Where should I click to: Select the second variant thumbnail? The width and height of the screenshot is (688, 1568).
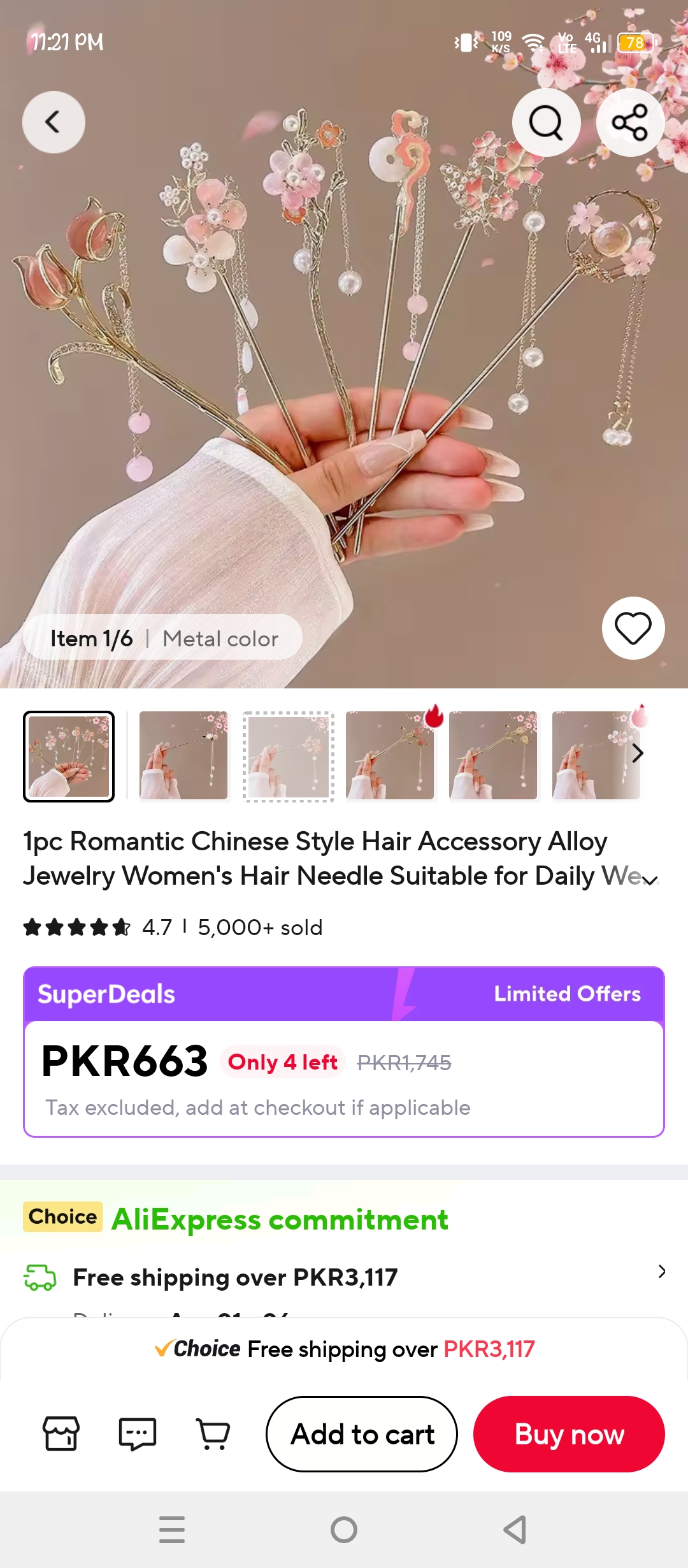183,756
